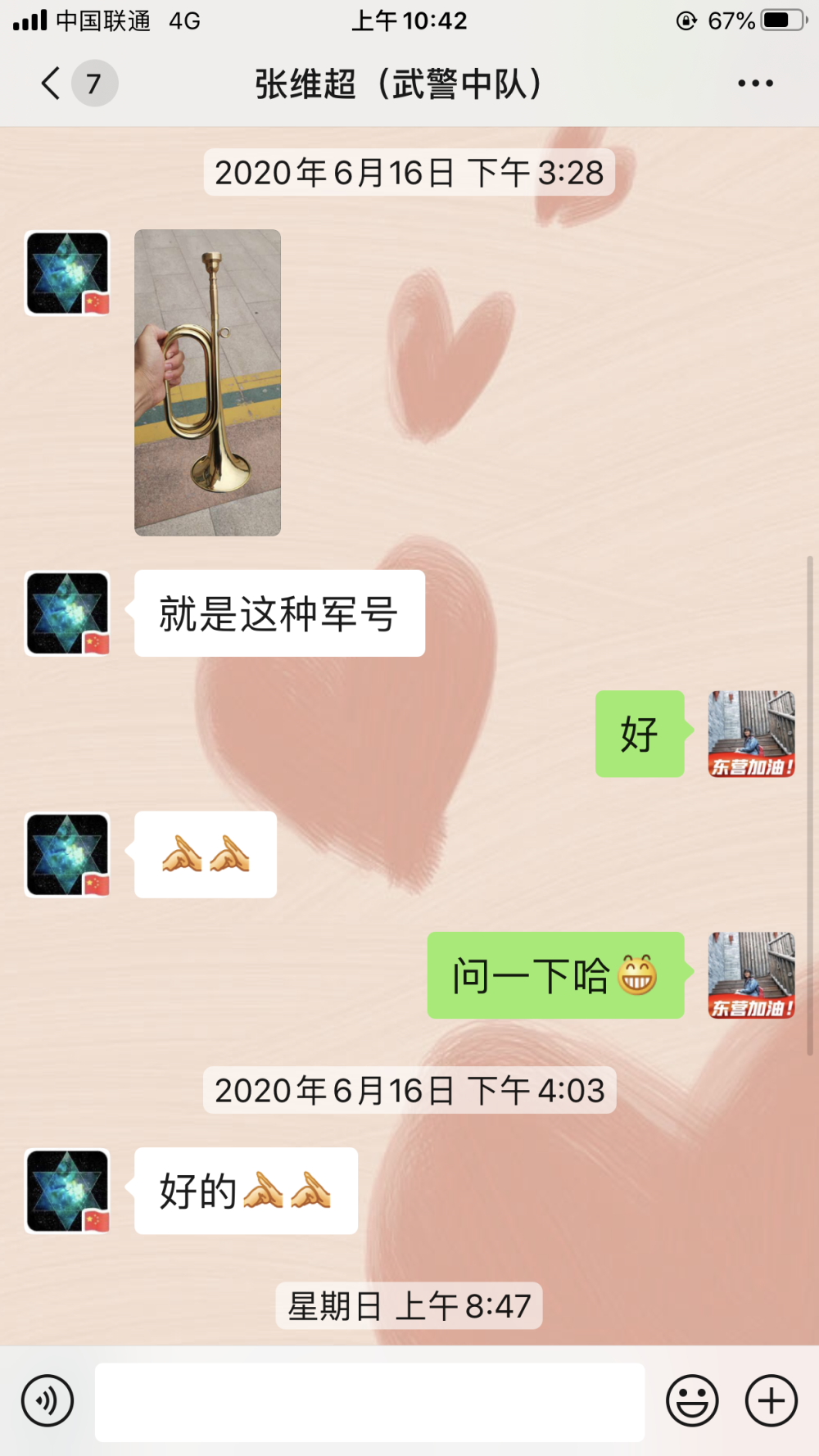Open my avatar beside 问一下哈 message
Screen dimensions: 819x1456
[x=751, y=975]
